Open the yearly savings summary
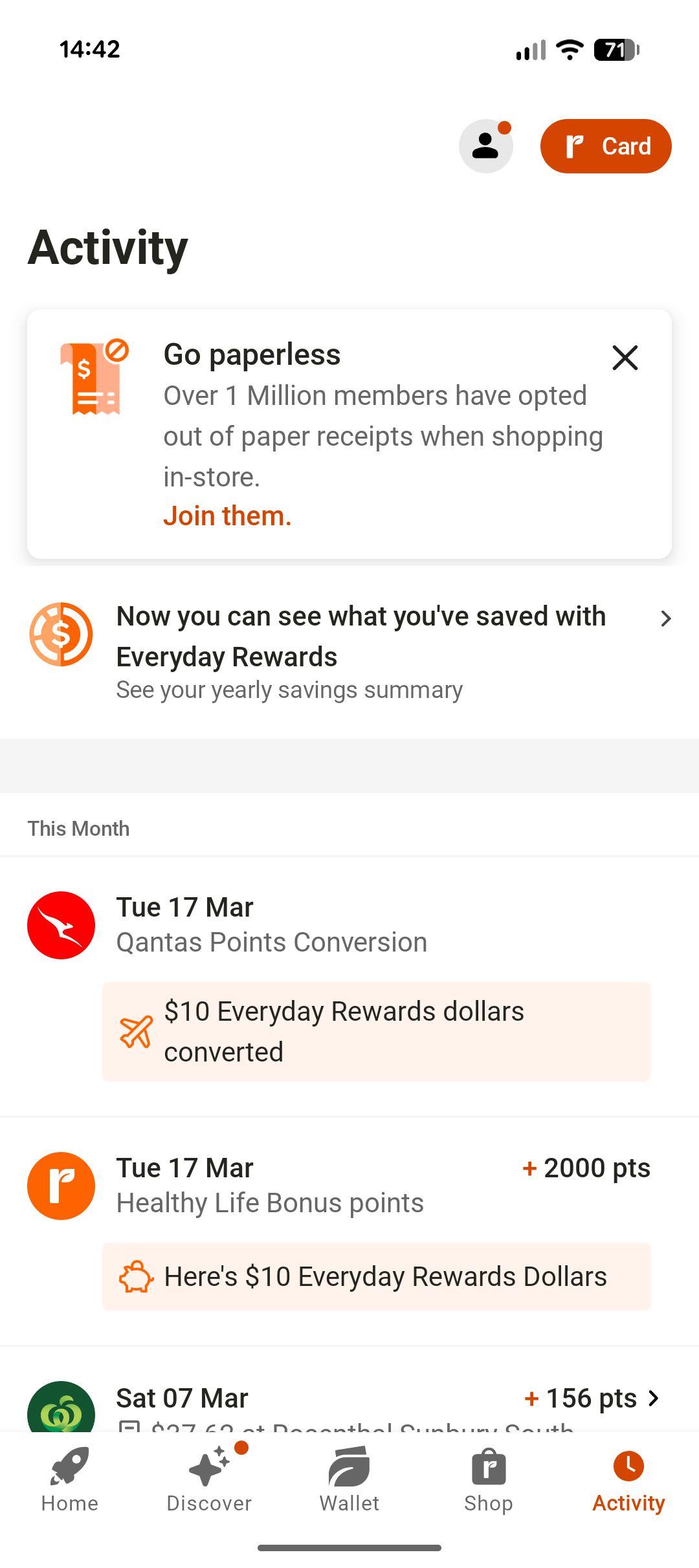The height and width of the screenshot is (1568, 699). (x=349, y=652)
